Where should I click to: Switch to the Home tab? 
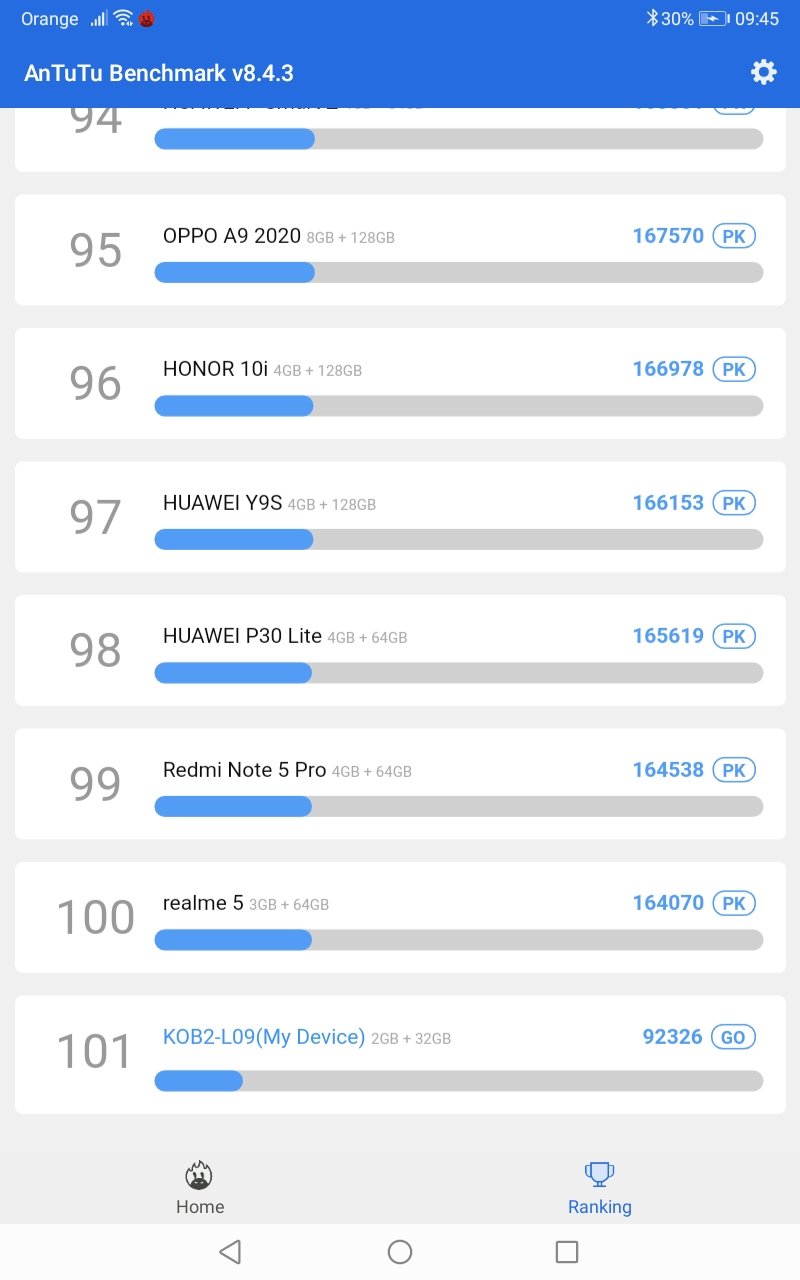point(200,1188)
